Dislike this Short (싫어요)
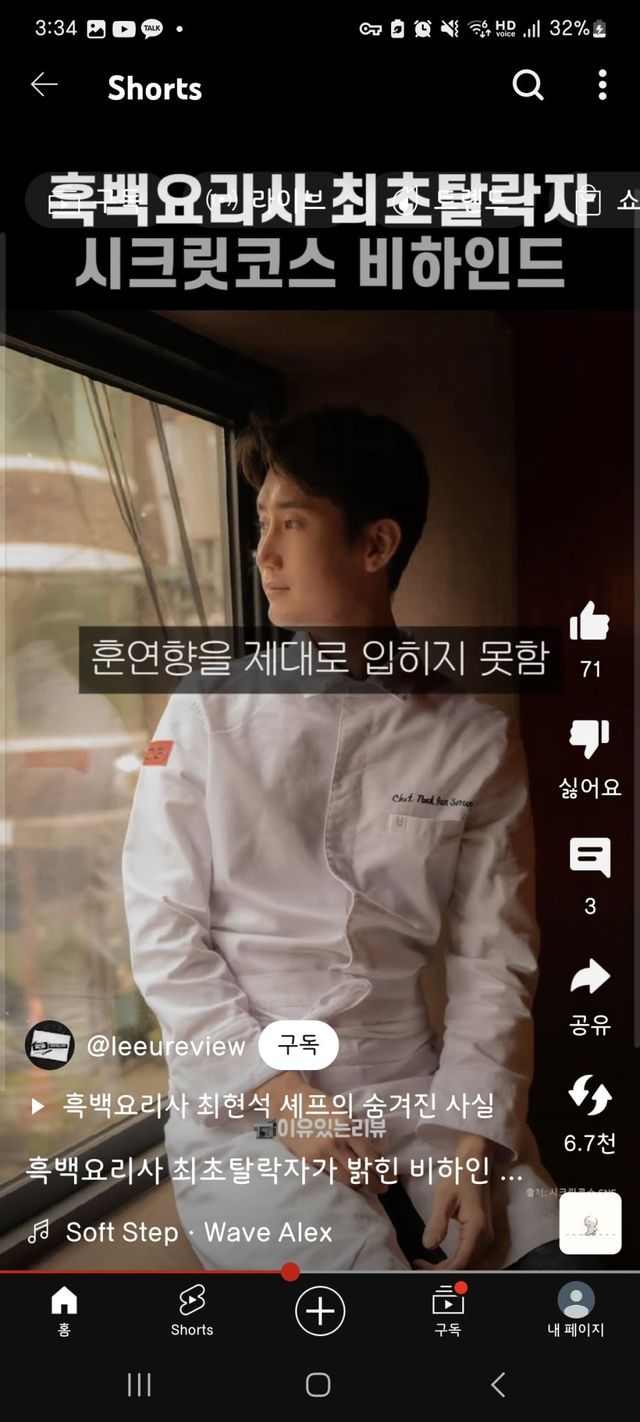This screenshot has height=1422, width=640. click(589, 740)
